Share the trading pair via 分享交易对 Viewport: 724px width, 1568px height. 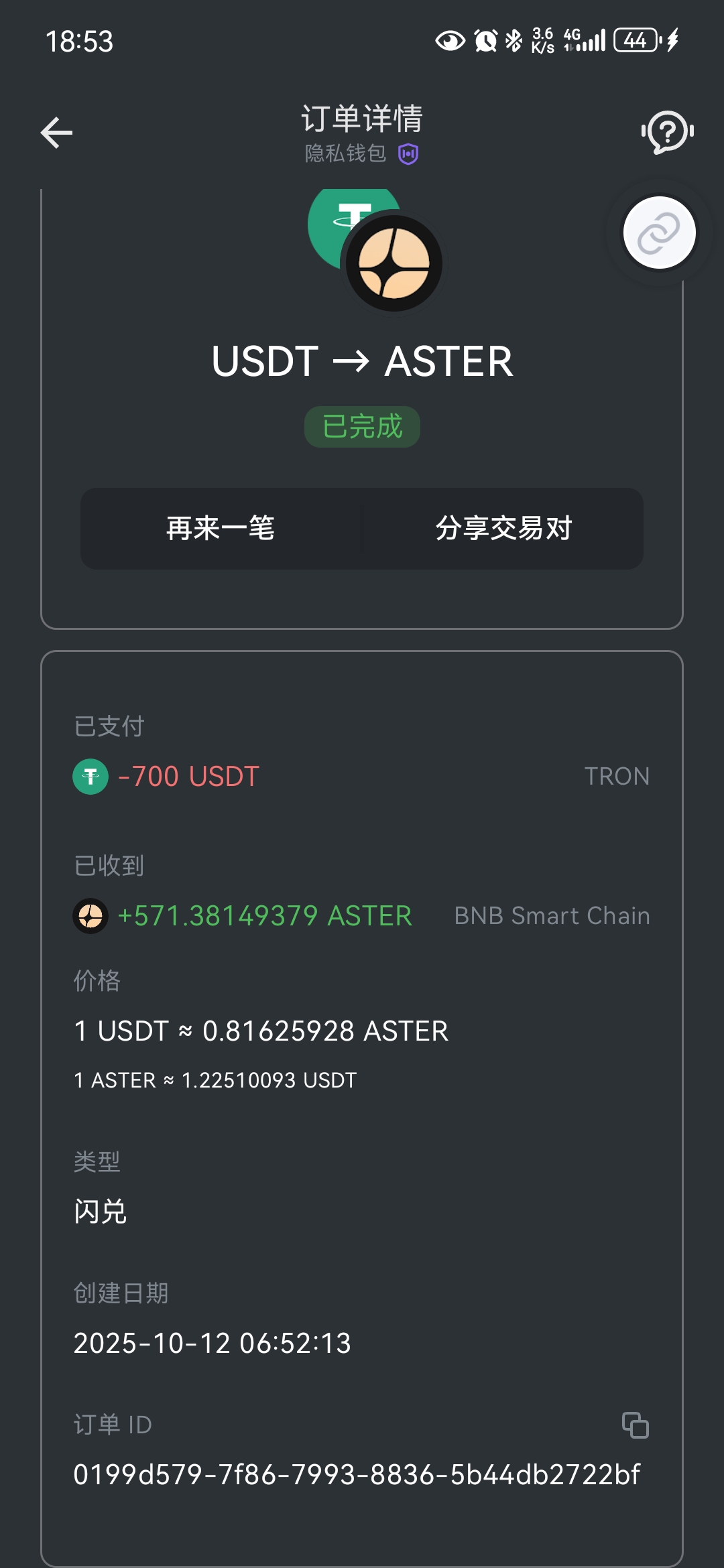pyautogui.click(x=503, y=529)
